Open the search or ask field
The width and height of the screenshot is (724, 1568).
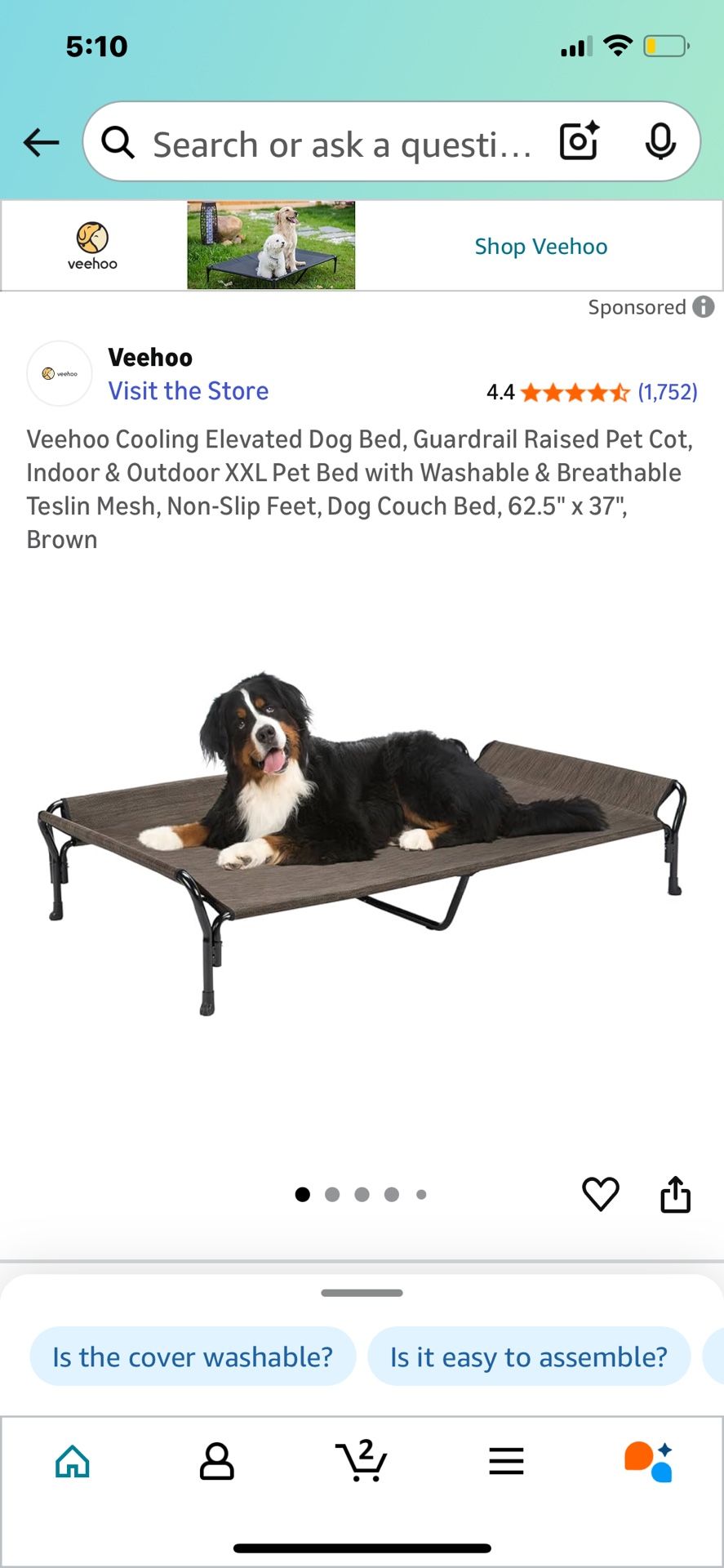pos(341,144)
